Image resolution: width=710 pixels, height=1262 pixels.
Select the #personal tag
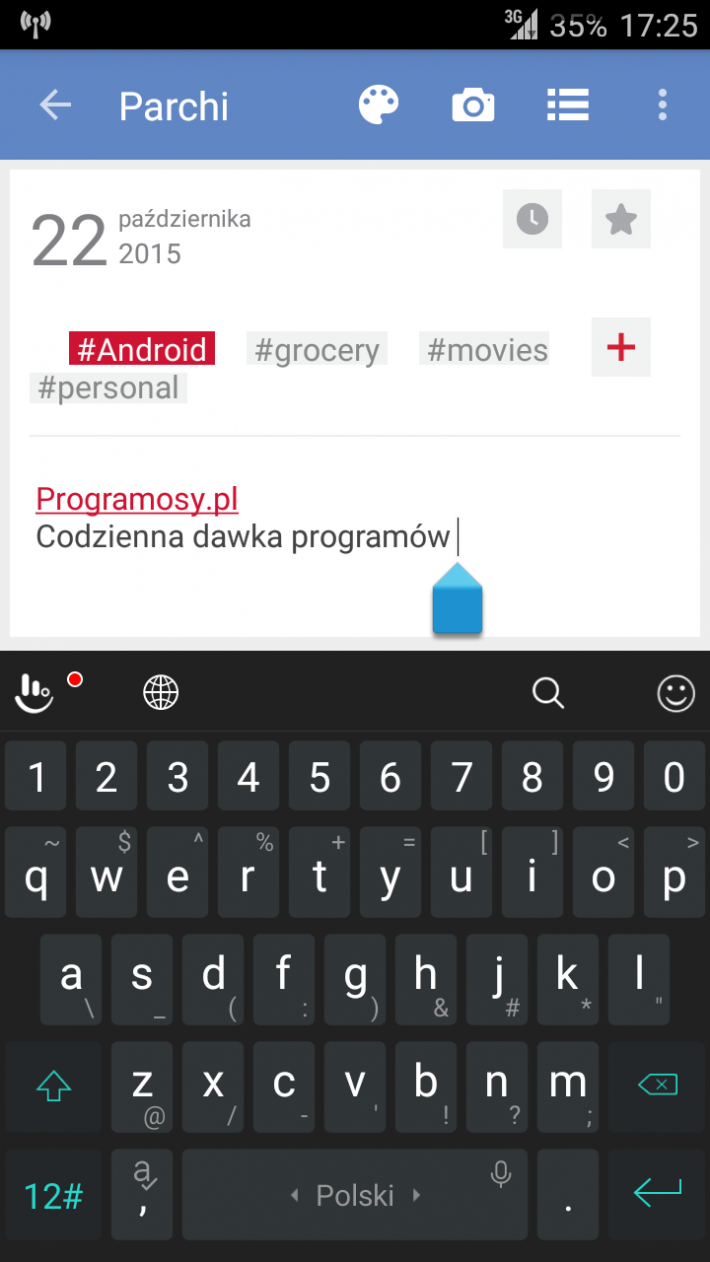click(x=108, y=388)
